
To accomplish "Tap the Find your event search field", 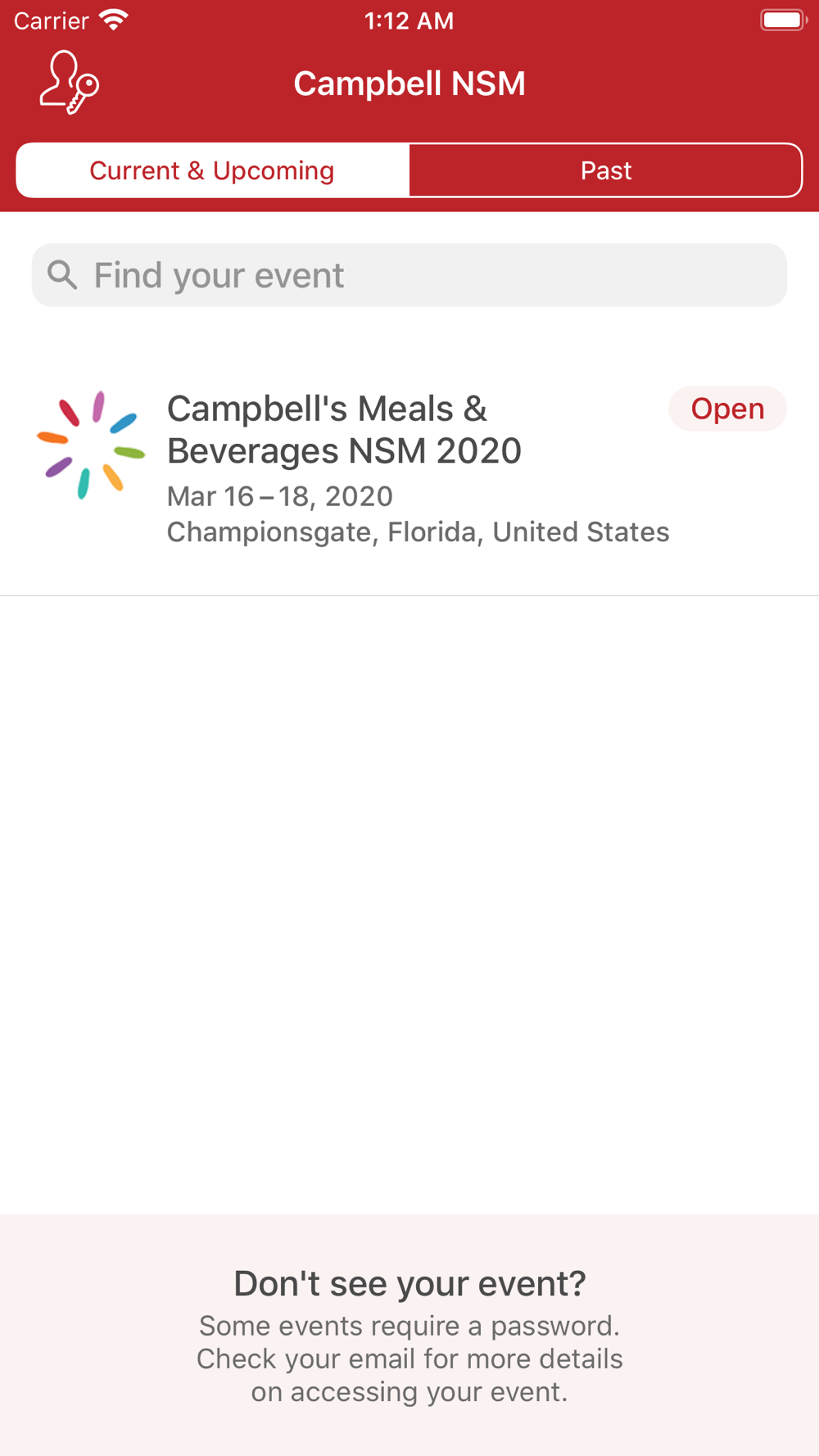I will click(409, 275).
